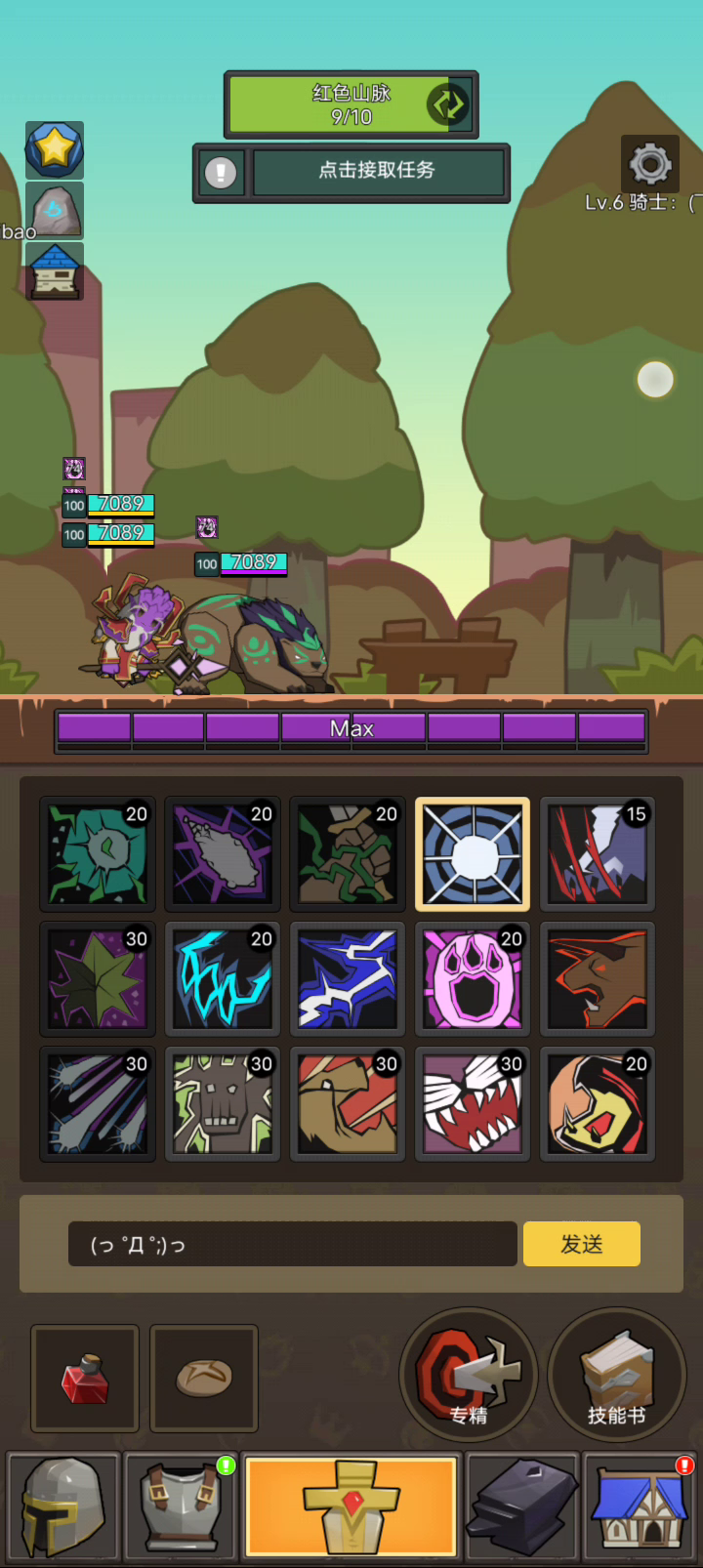Tap the 发送 send button
Viewport: 703px width, 1568px height.
pyautogui.click(x=582, y=1244)
